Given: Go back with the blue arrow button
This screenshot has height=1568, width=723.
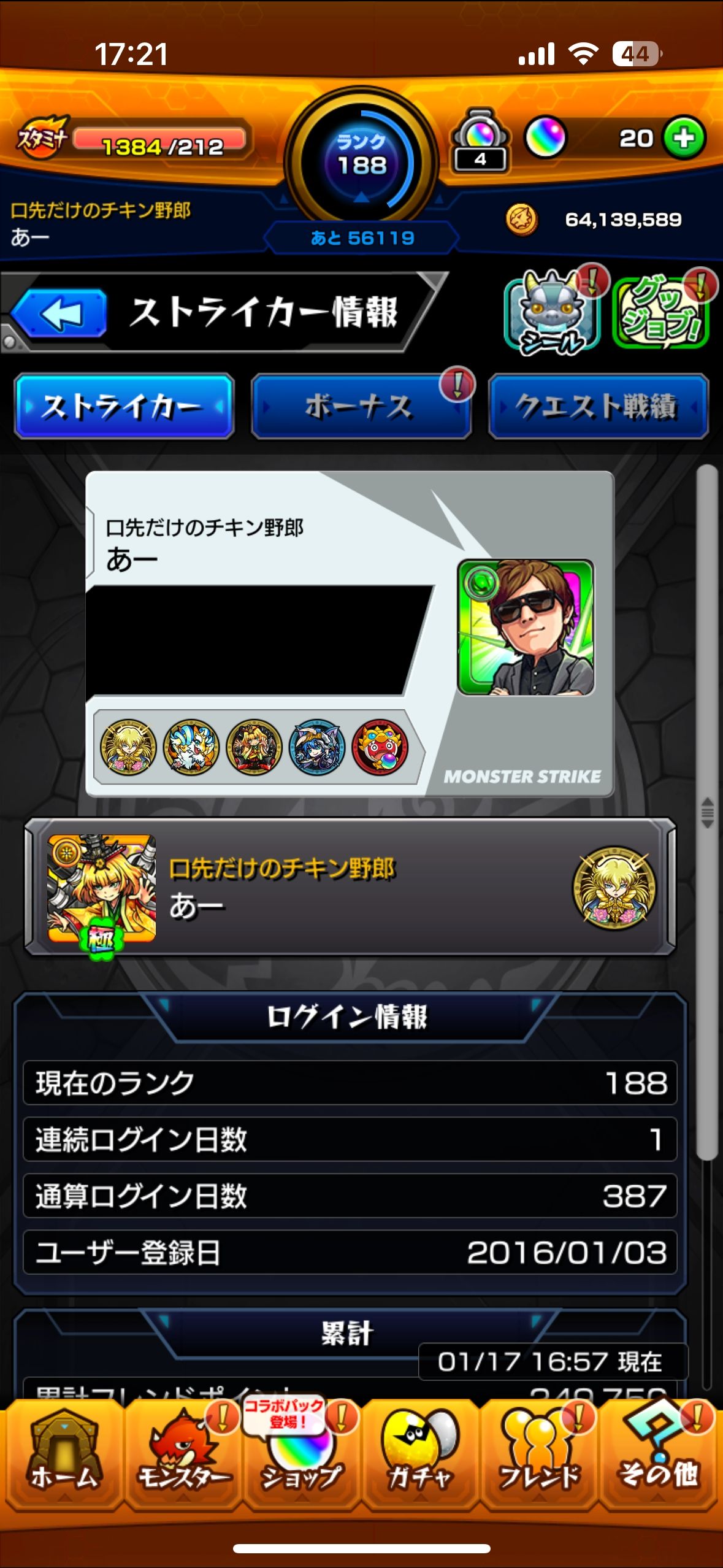Looking at the screenshot, I should [60, 313].
